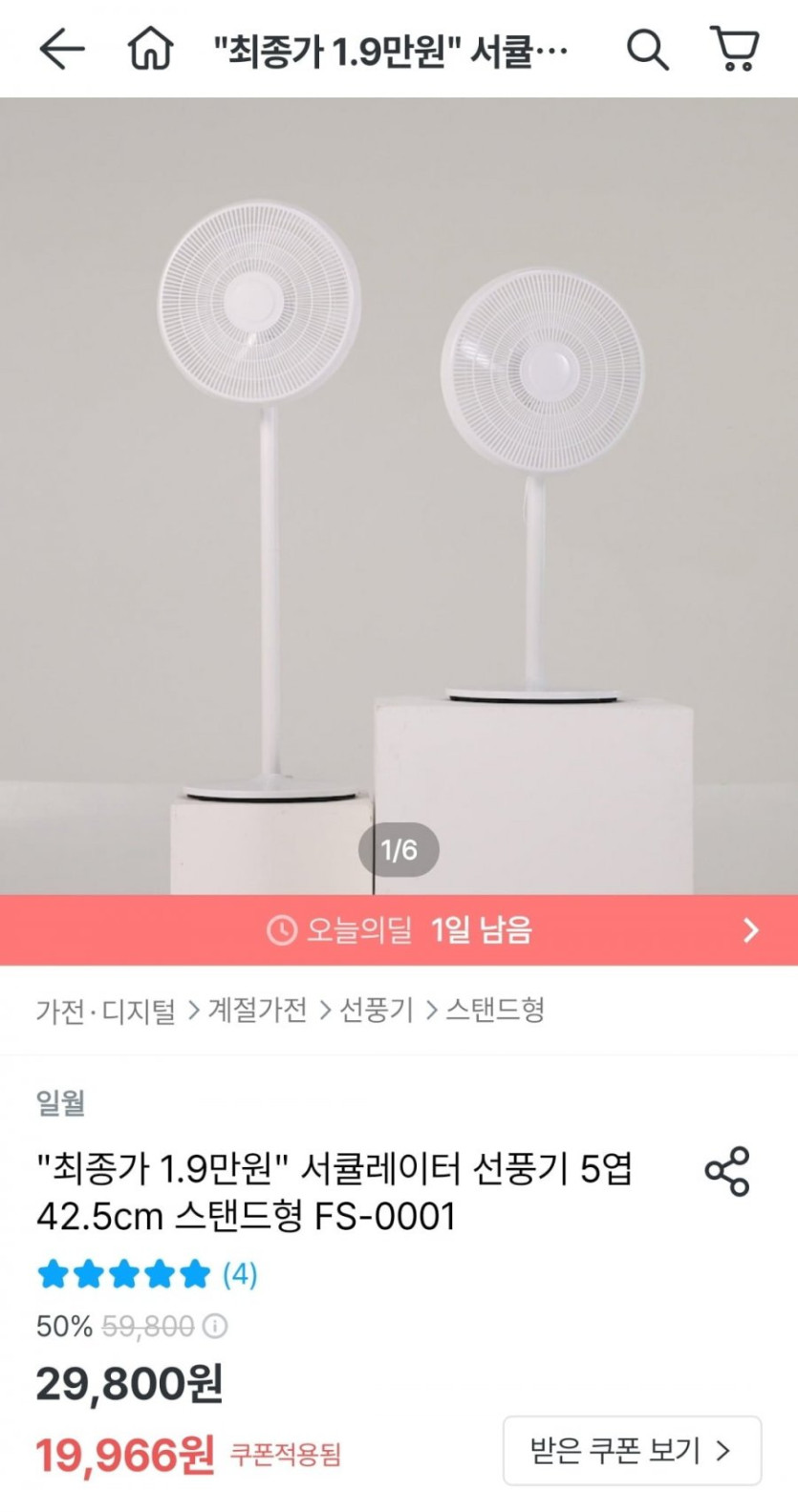This screenshot has width=798, height=1512.
Task: Open the 오늘의딜 1일 남음 banner
Action: [399, 929]
